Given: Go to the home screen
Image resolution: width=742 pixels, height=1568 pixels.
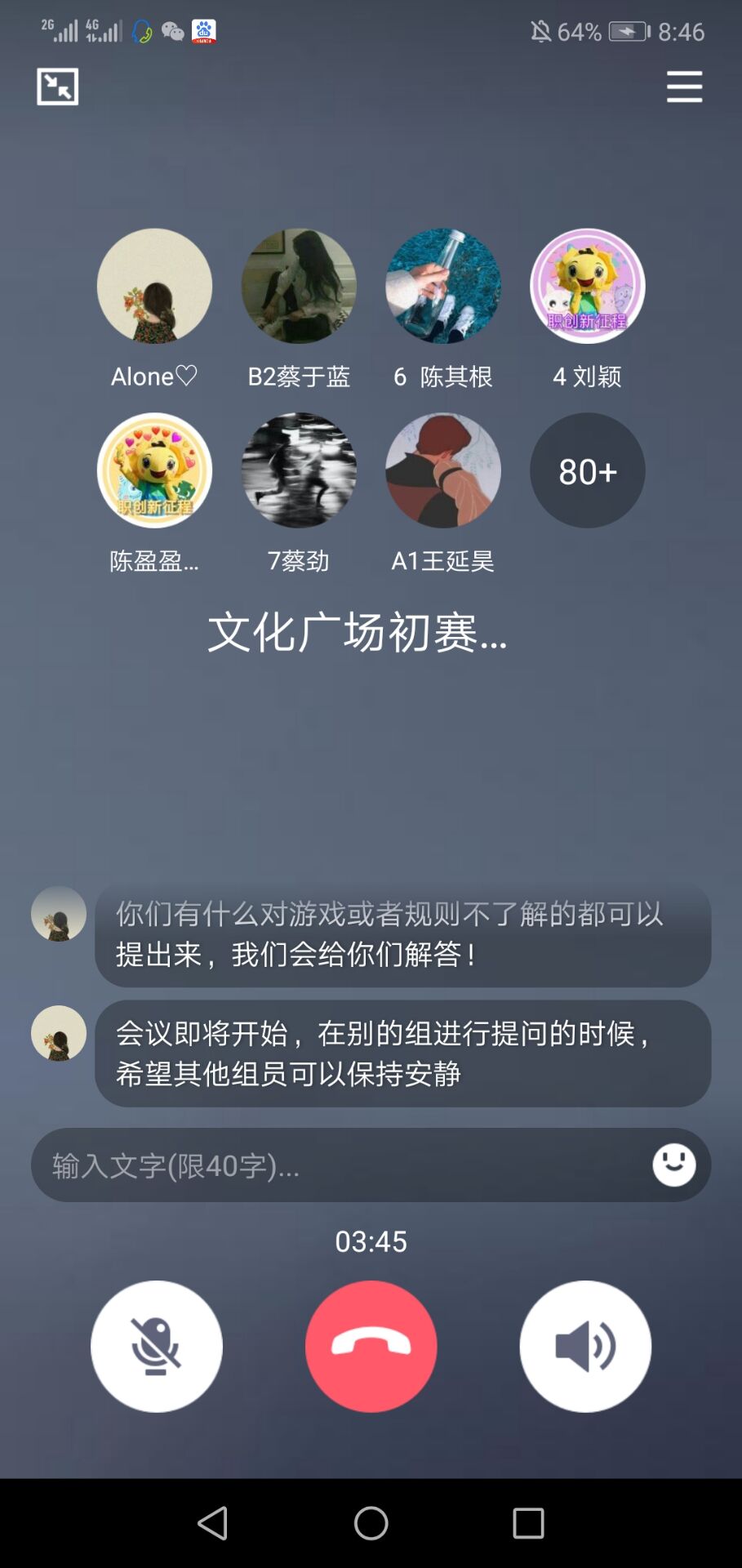Looking at the screenshot, I should 371,1523.
